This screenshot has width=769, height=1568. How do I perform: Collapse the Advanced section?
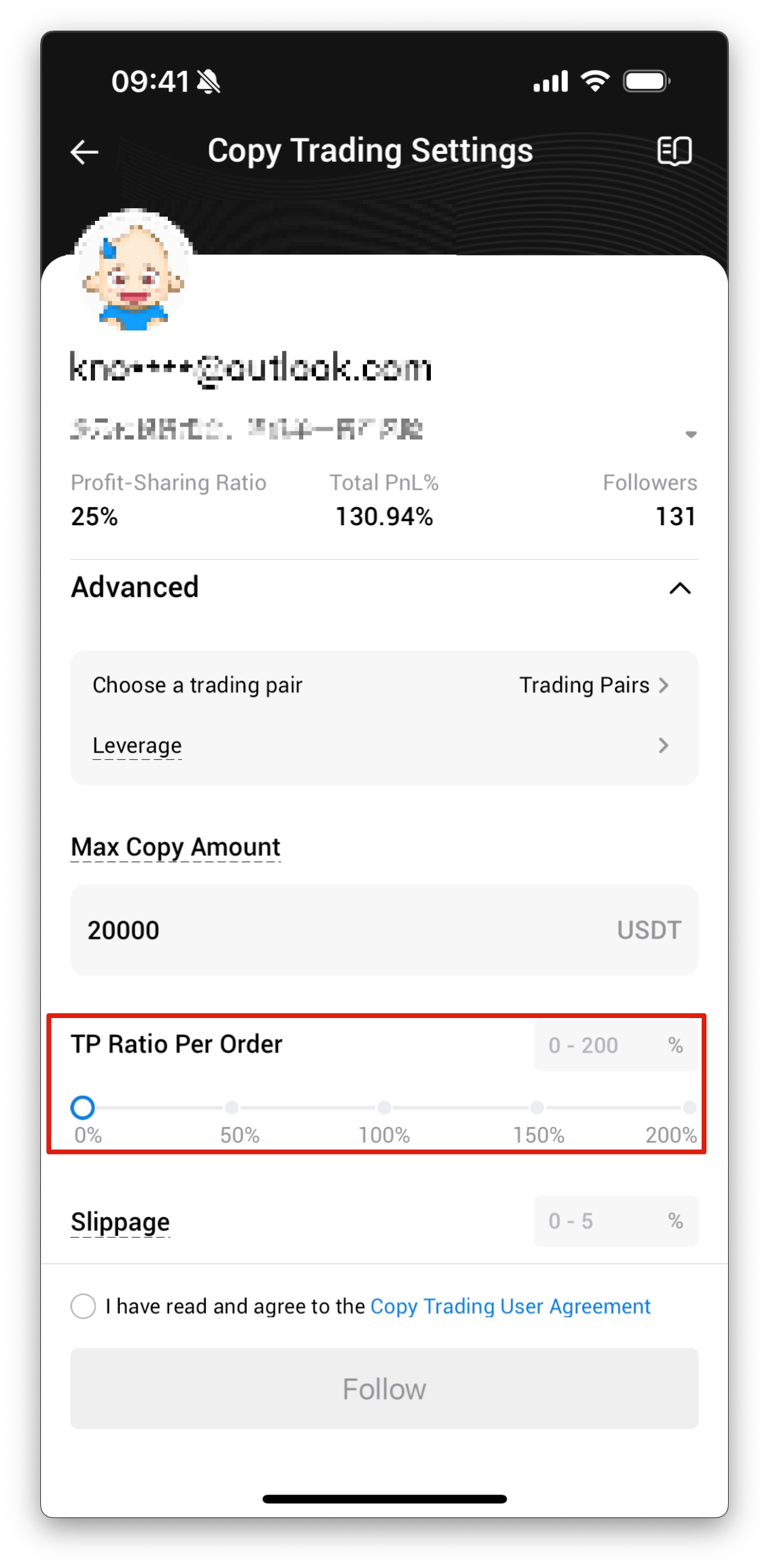(679, 588)
